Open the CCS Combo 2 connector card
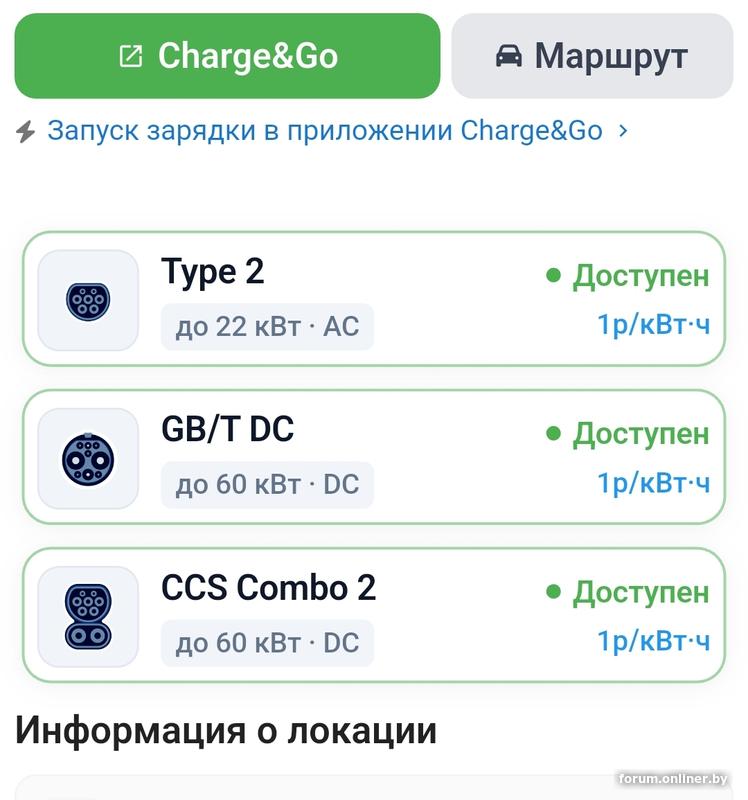Image resolution: width=748 pixels, height=800 pixels. 373,615
